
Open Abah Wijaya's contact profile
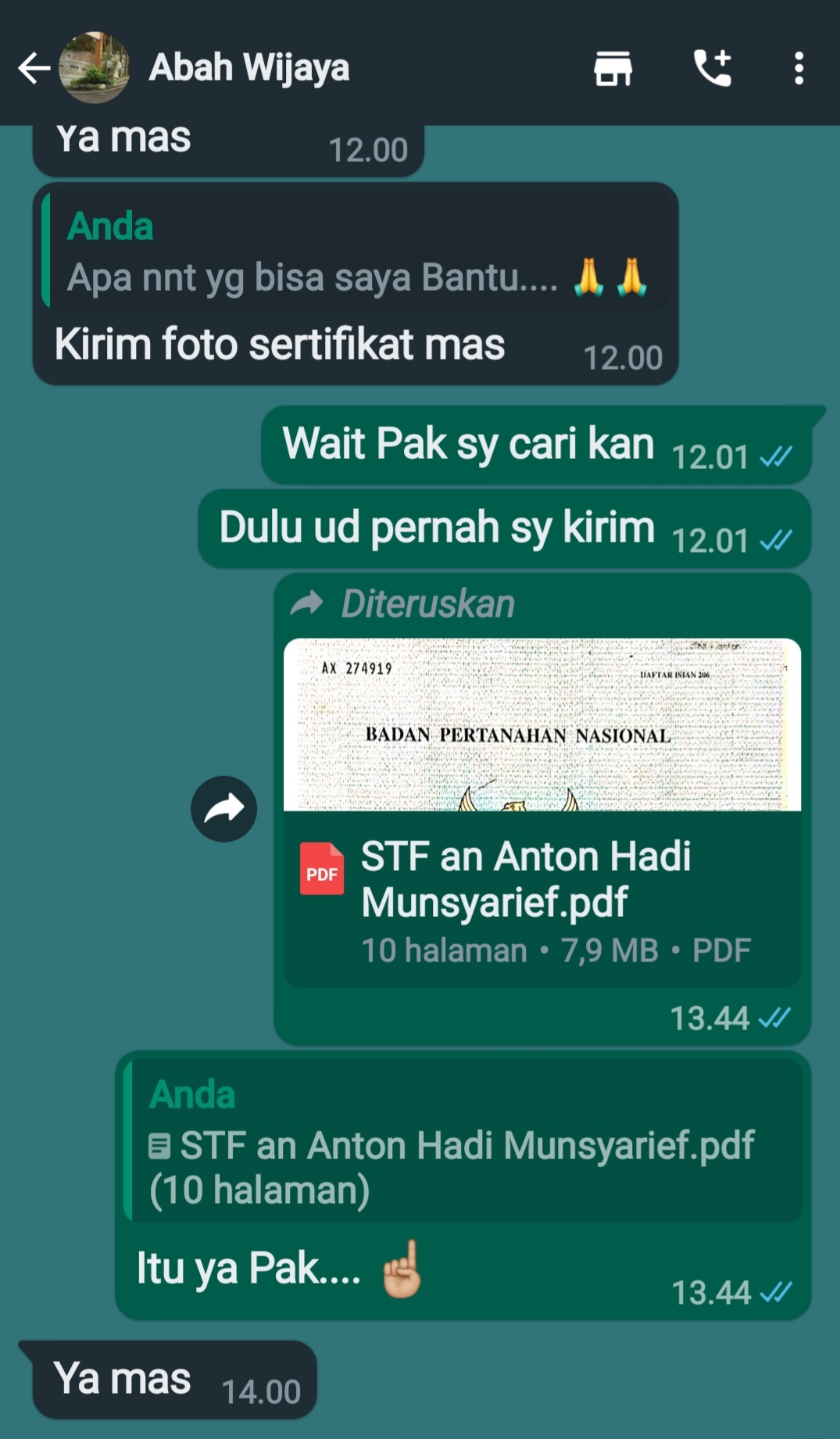[248, 68]
